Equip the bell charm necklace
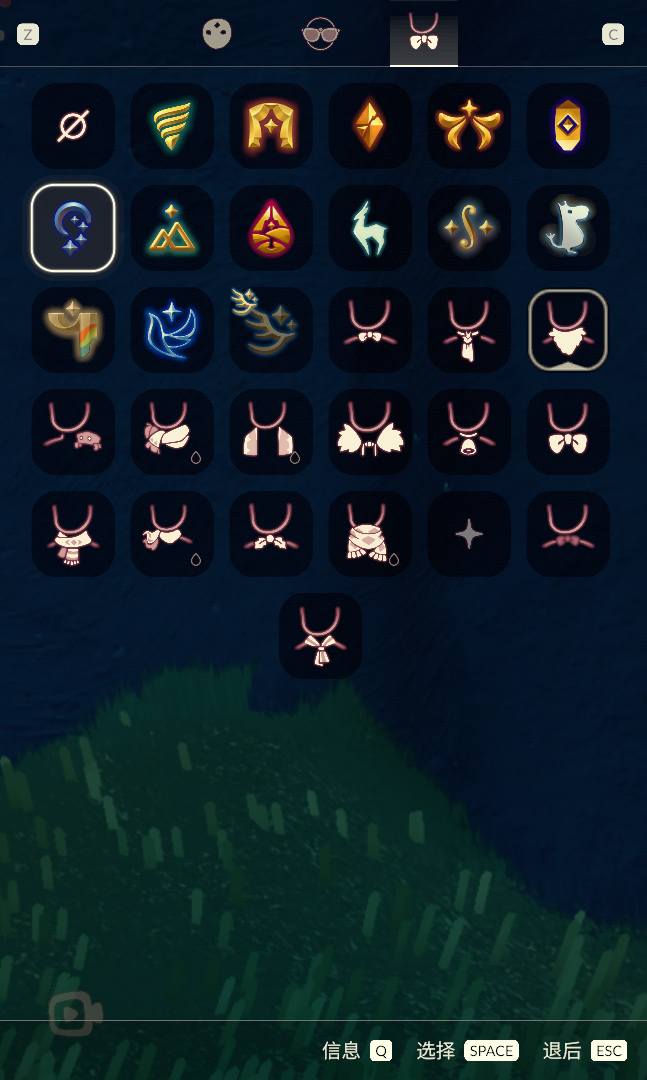647x1080 pixels. click(469, 432)
